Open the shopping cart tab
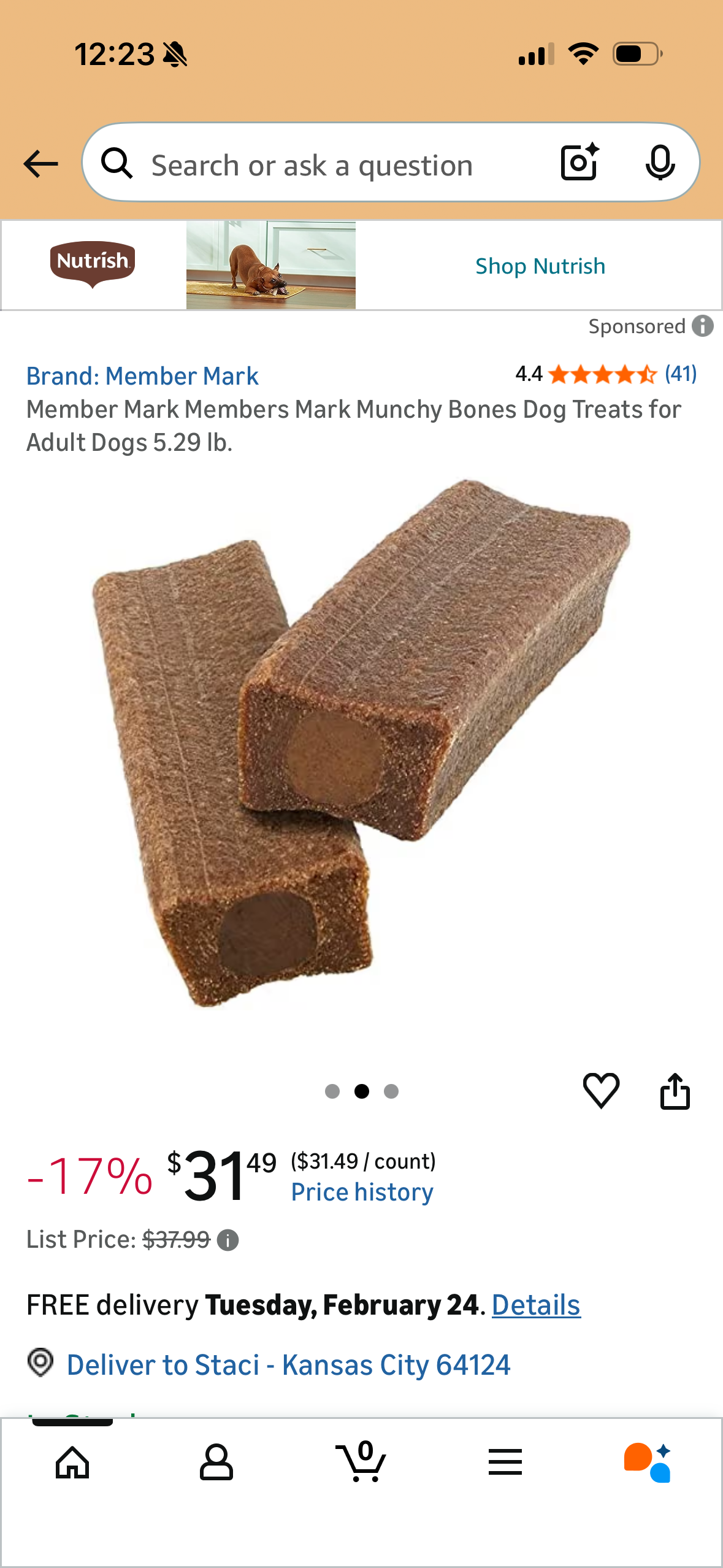The width and height of the screenshot is (723, 1568). click(x=362, y=1462)
